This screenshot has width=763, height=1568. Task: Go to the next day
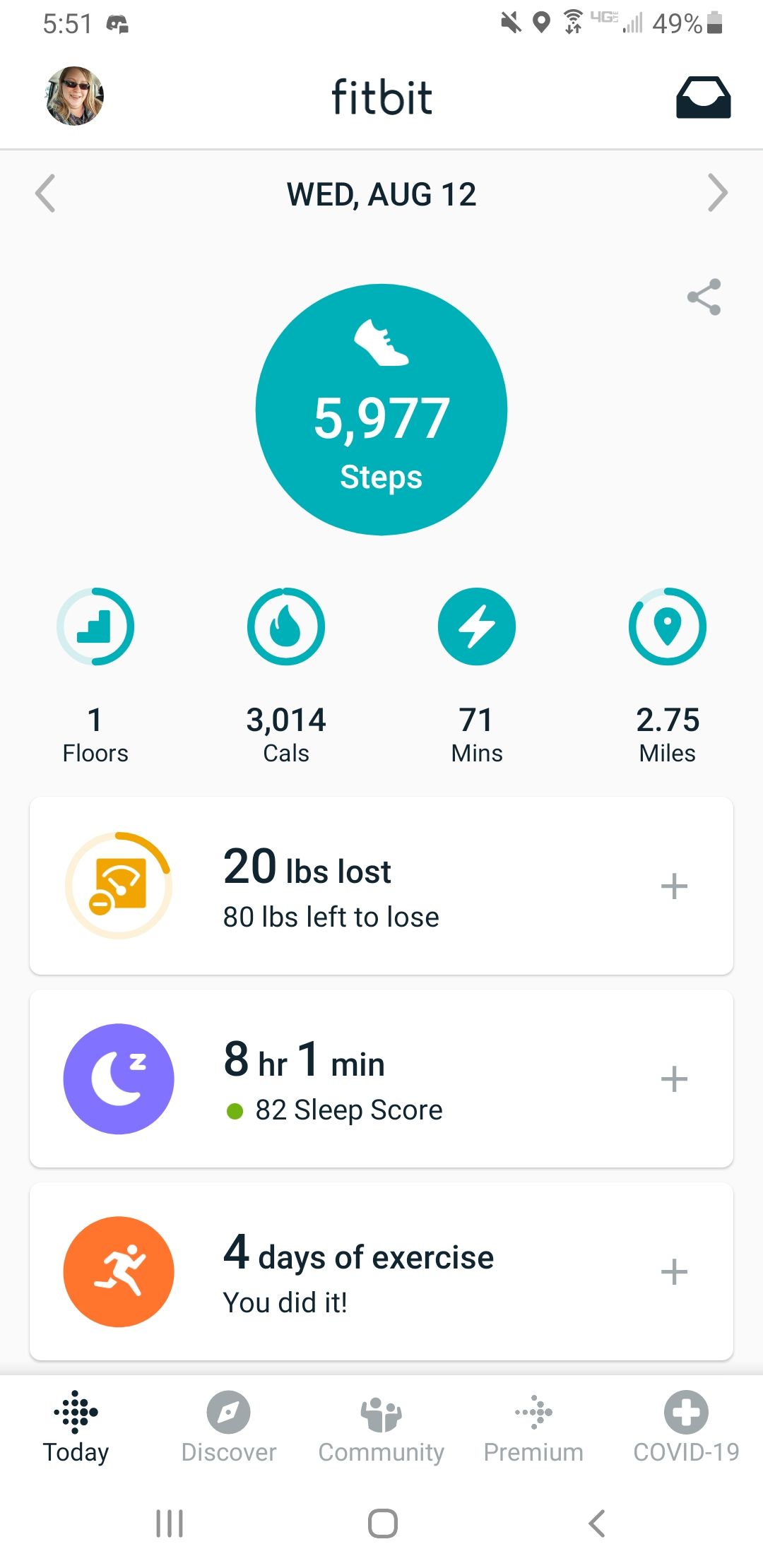(717, 194)
